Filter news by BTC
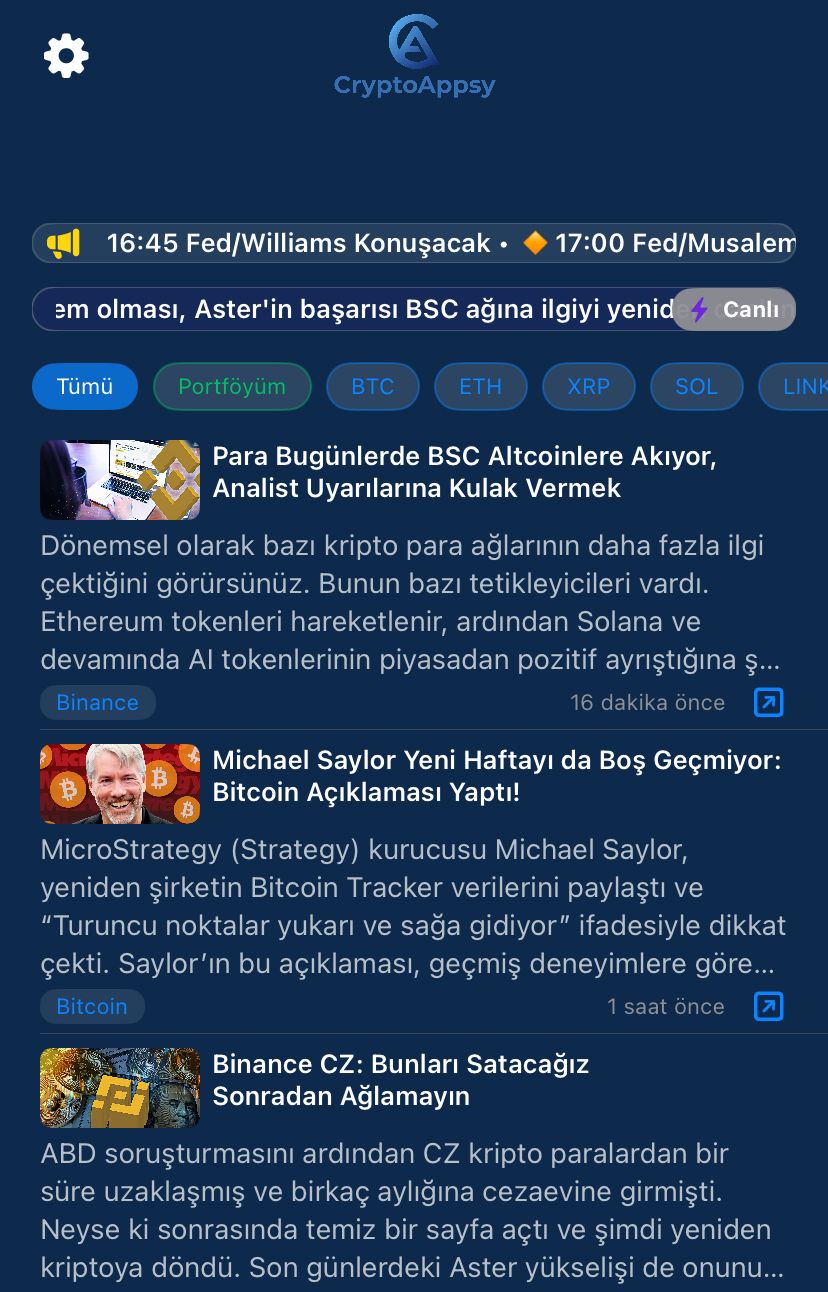 coord(373,386)
